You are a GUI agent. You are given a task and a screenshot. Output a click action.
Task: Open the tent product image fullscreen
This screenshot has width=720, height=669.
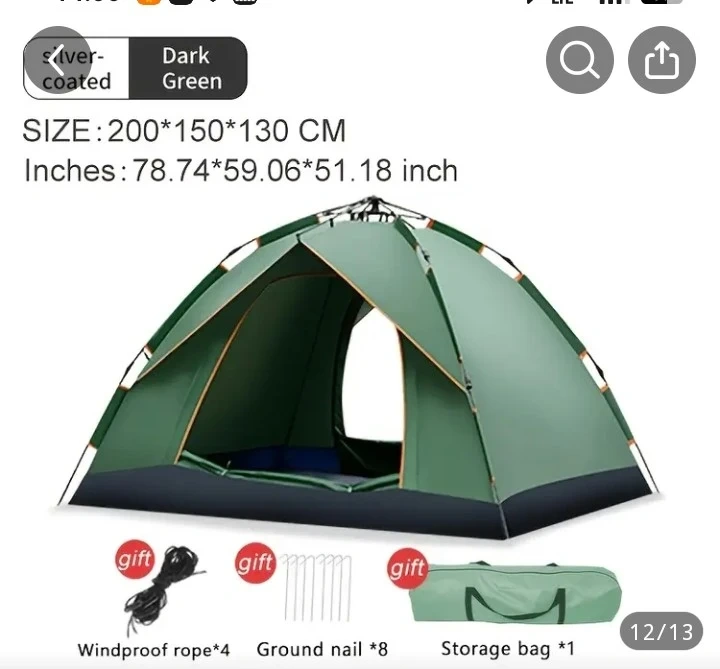[x=360, y=380]
